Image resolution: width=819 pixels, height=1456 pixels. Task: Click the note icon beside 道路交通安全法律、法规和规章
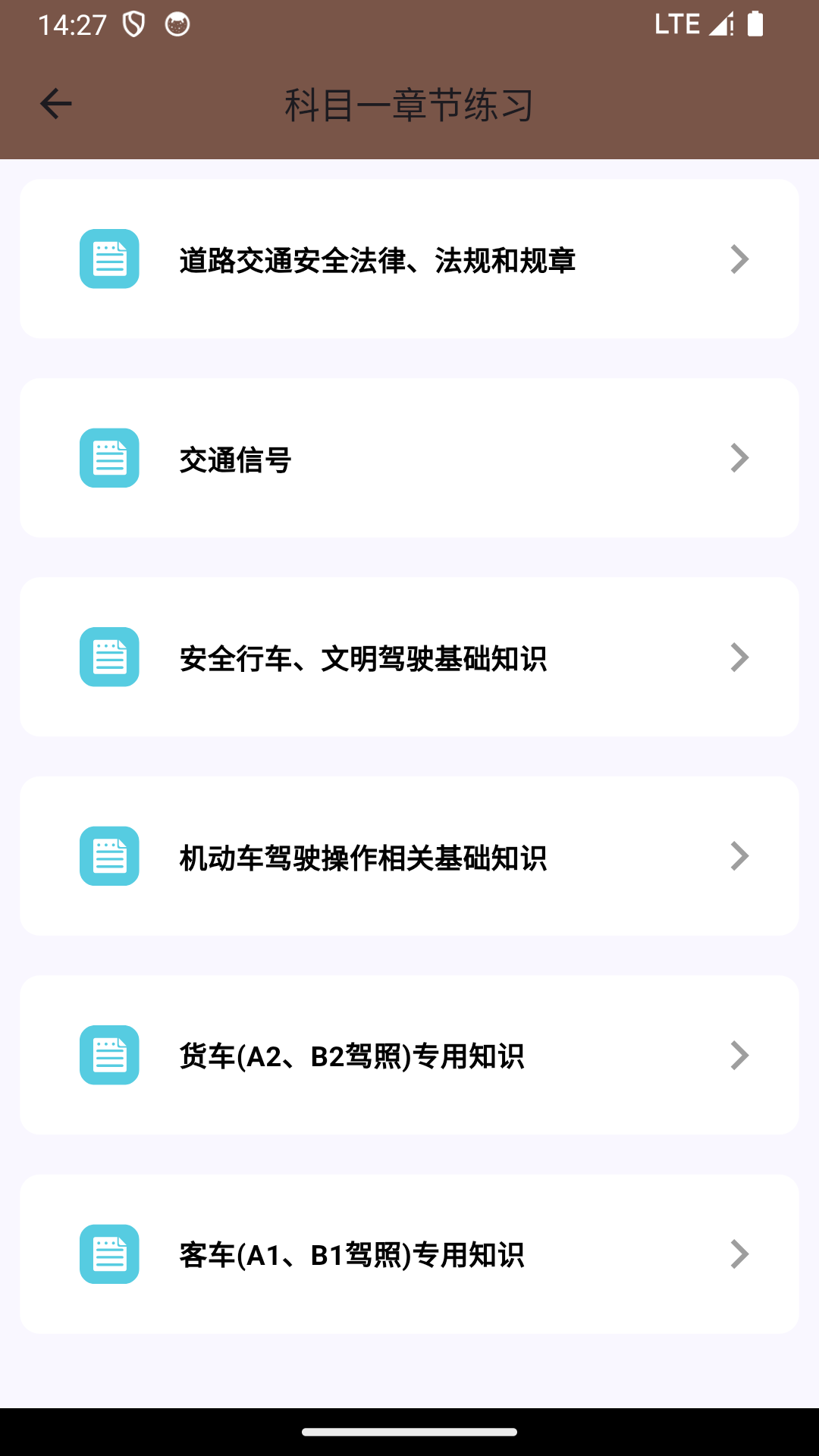pos(108,259)
